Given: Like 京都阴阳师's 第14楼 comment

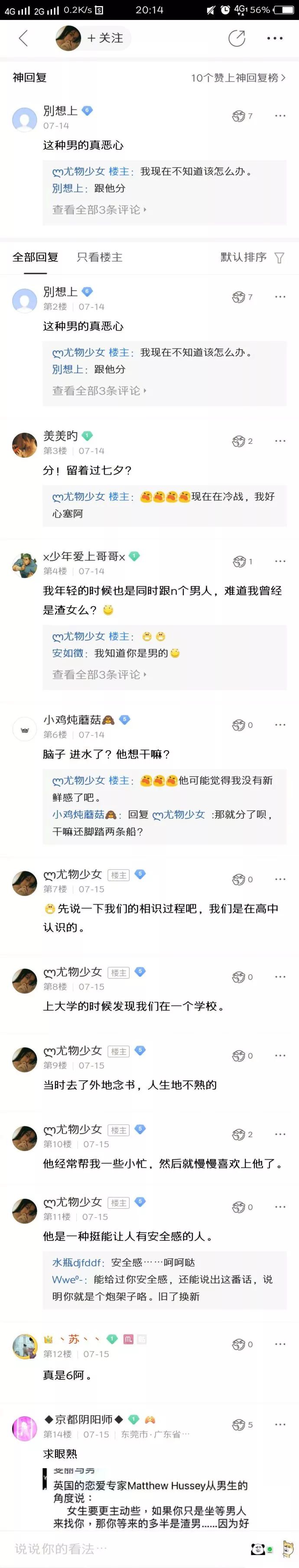Looking at the screenshot, I should (241, 1424).
